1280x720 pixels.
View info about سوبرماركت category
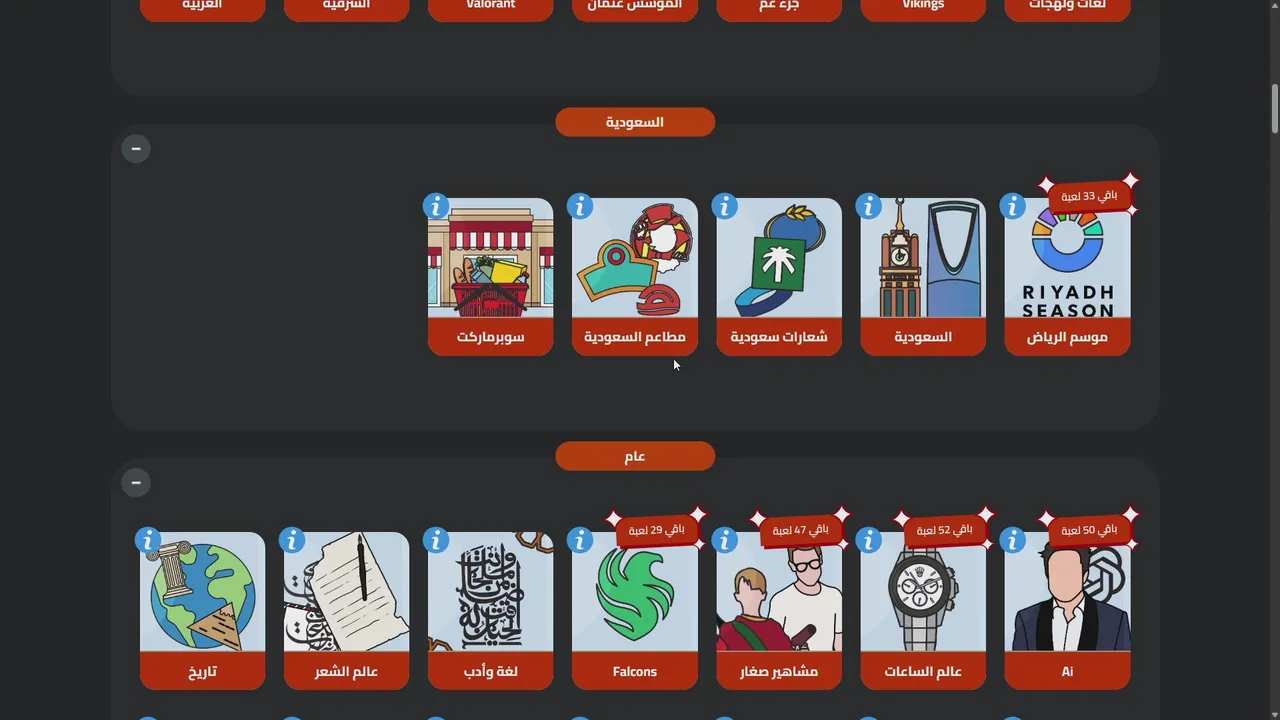coord(436,207)
